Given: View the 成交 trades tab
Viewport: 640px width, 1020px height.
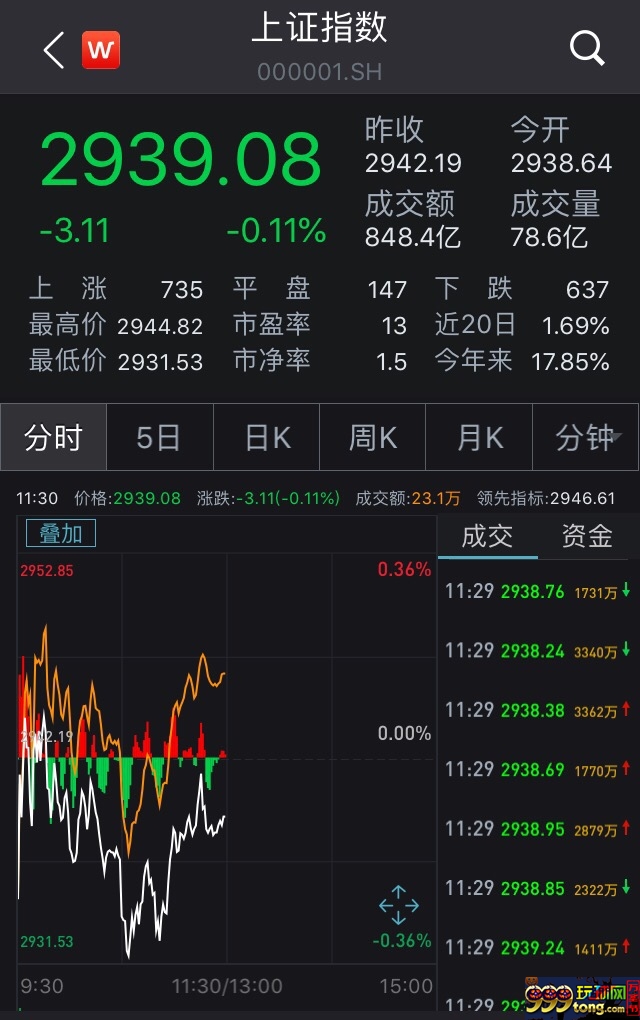Looking at the screenshot, I should pyautogui.click(x=487, y=537).
